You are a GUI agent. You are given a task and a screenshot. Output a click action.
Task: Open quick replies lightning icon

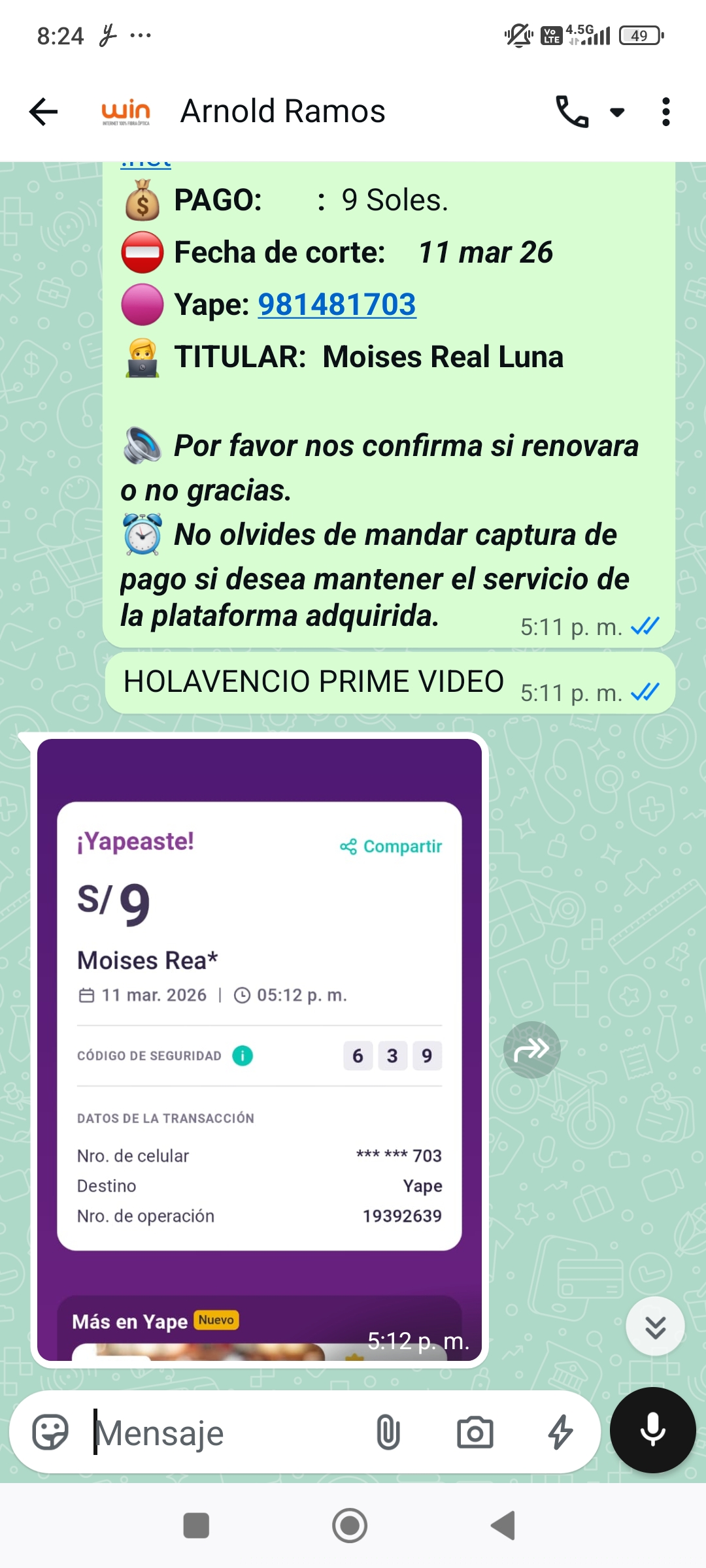[560, 1433]
